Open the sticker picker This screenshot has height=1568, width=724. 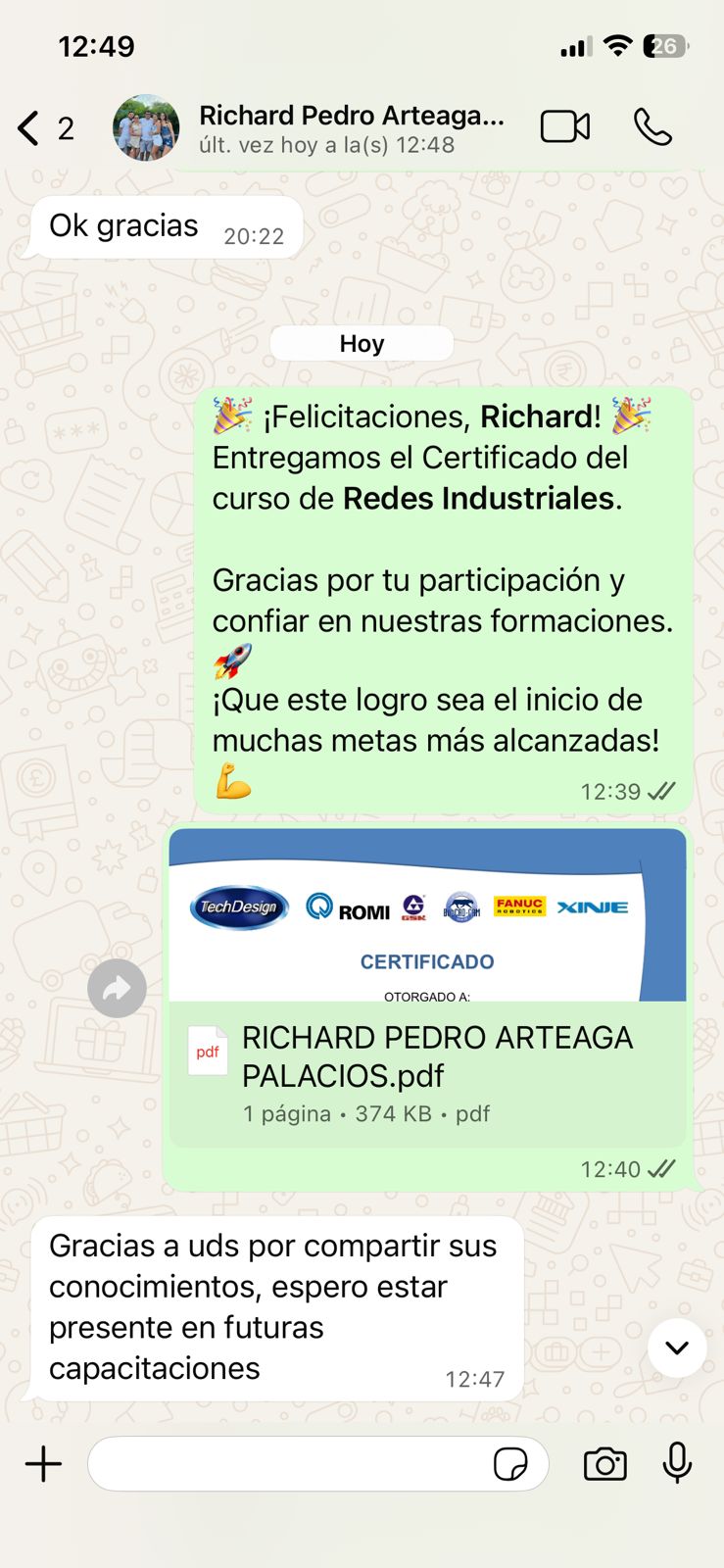coord(510,1464)
